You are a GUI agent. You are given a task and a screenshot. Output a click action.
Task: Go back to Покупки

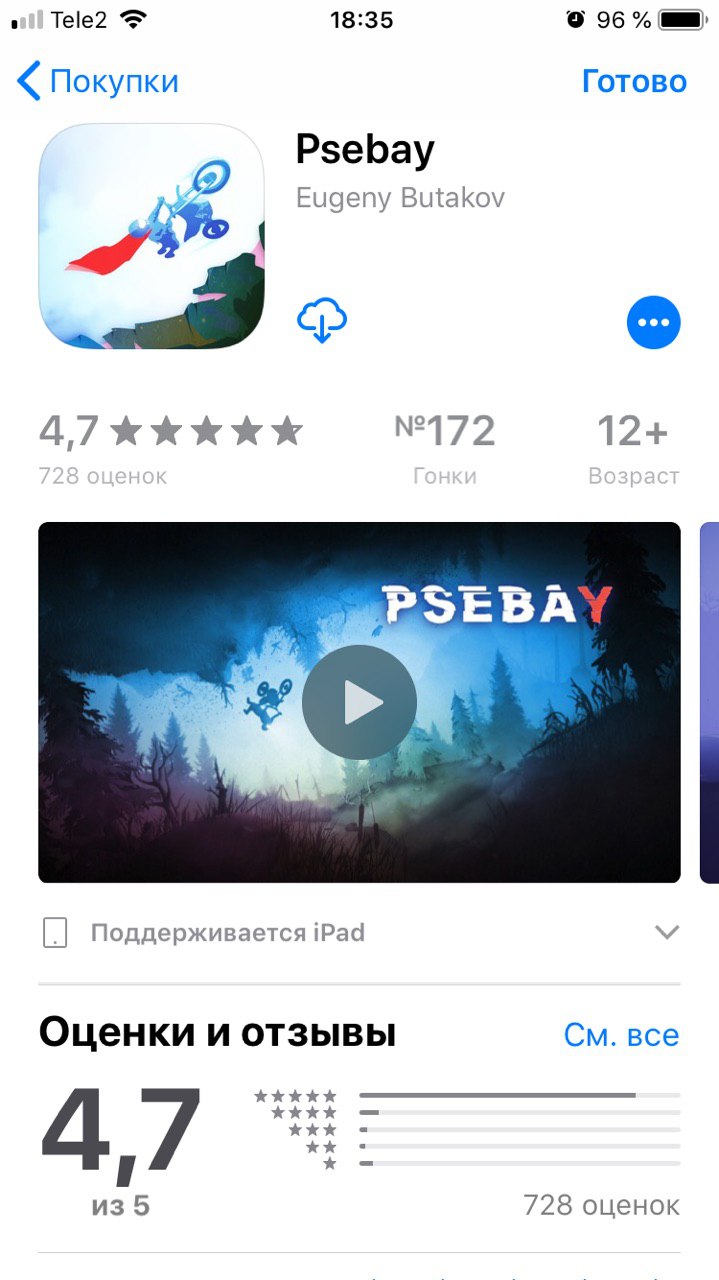click(x=97, y=81)
